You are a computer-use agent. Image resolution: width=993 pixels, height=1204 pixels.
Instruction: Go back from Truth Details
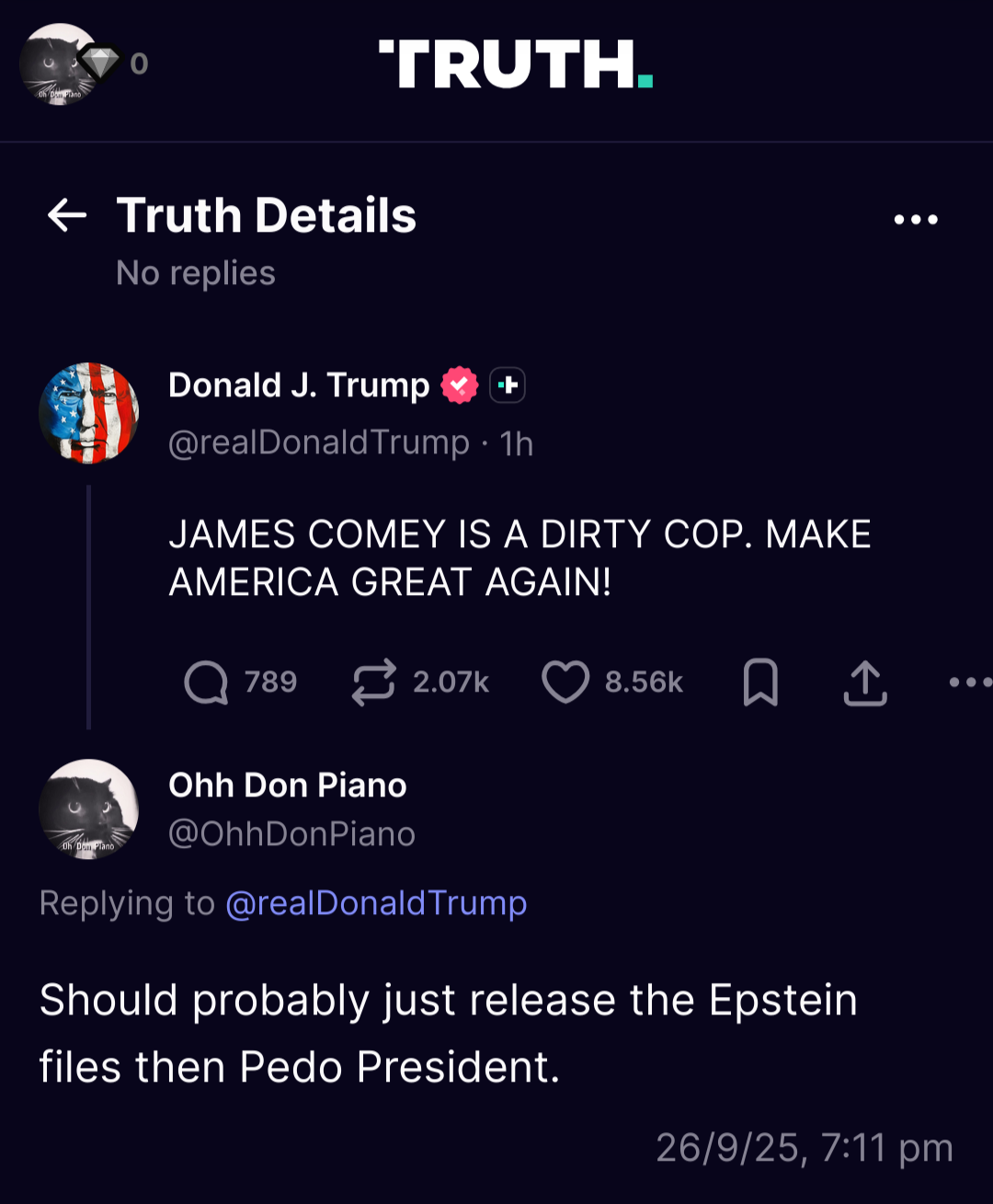click(x=67, y=216)
